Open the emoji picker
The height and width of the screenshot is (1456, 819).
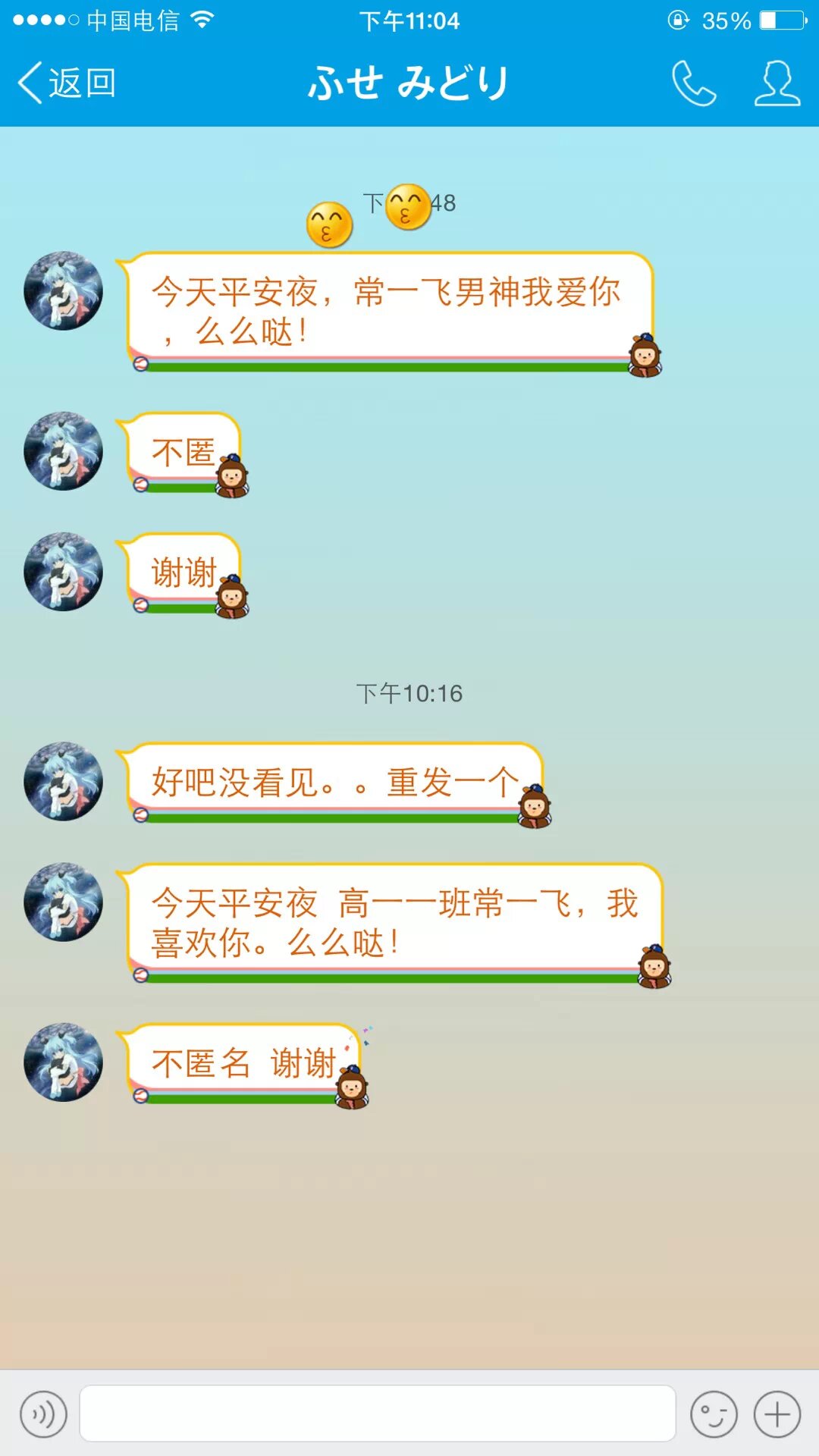pyautogui.click(x=714, y=1414)
